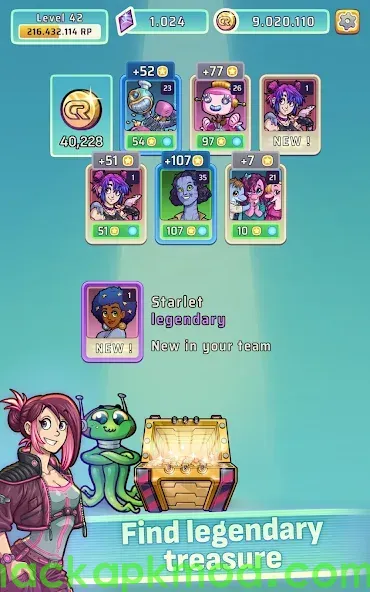
Task: Select the 40,228 coins reward card
Action: click(x=82, y=116)
